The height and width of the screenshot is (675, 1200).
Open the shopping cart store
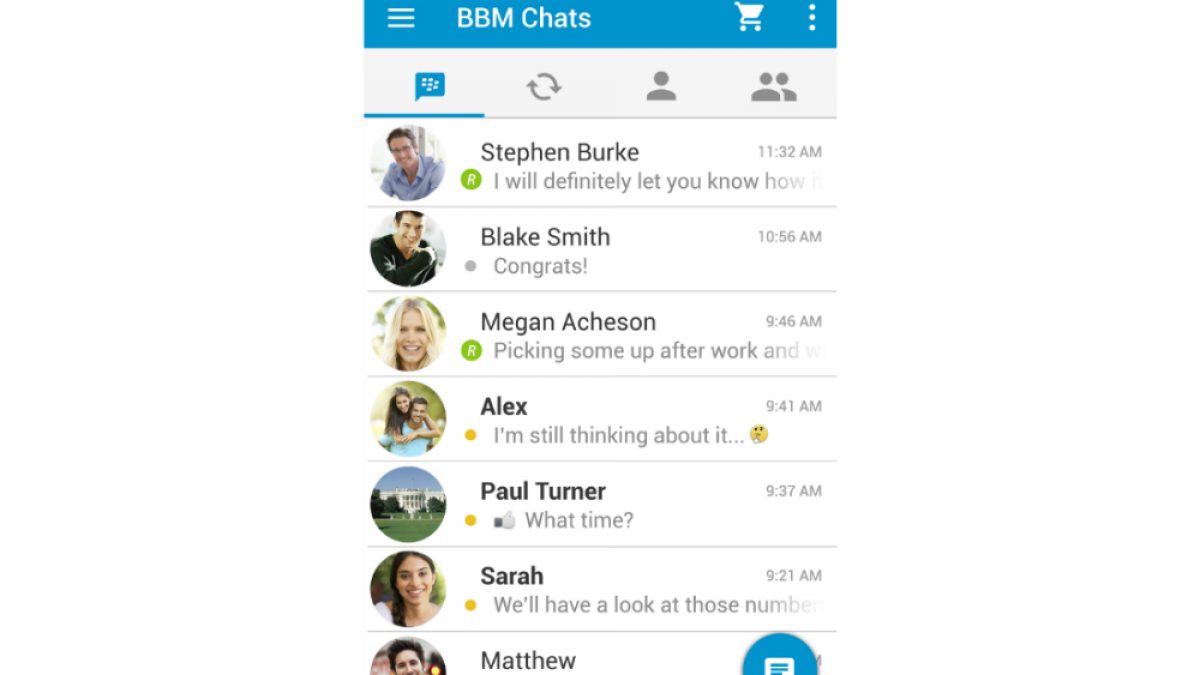pos(749,17)
